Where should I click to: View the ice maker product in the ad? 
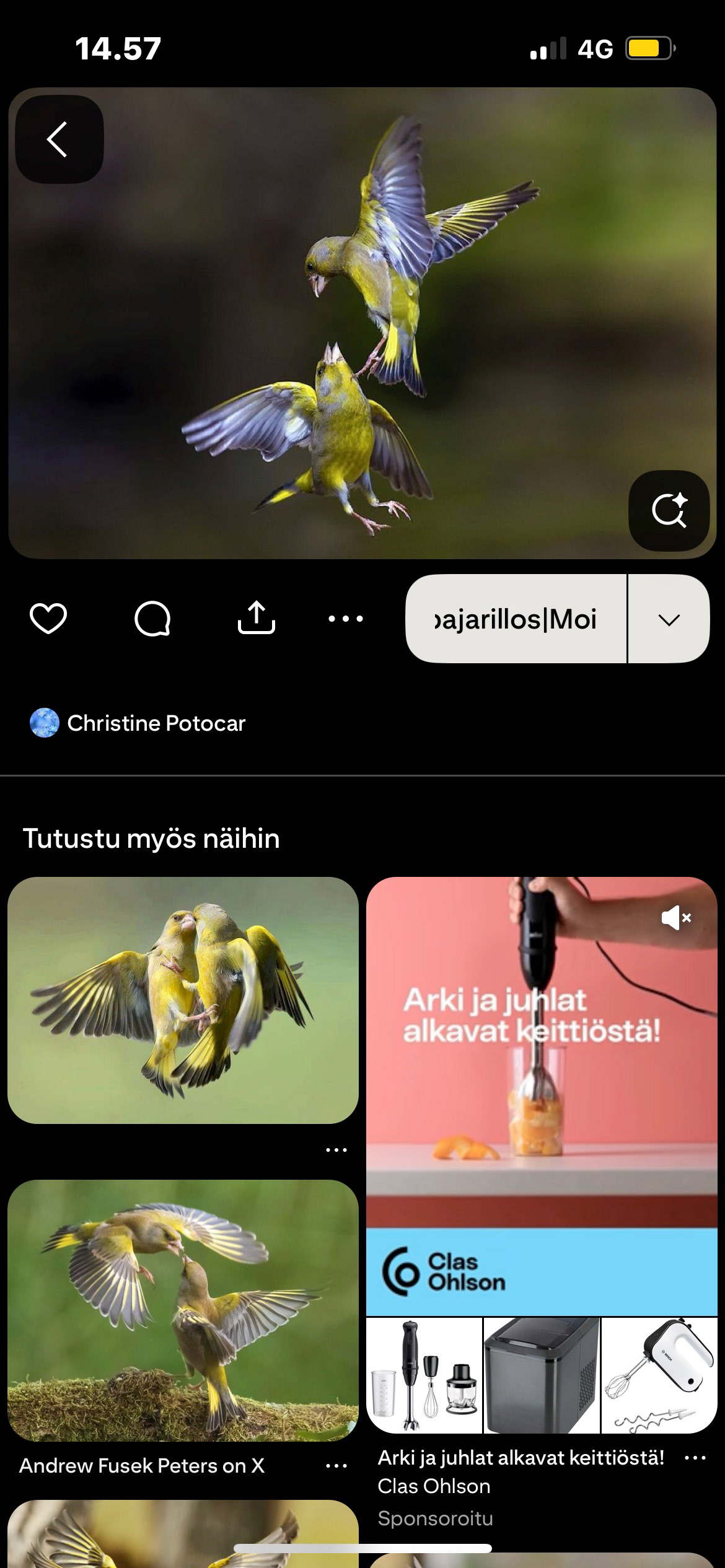click(x=542, y=1375)
